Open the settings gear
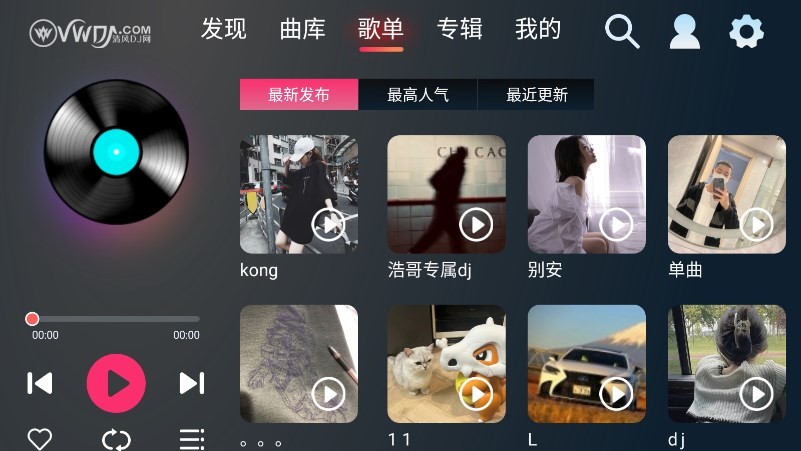801x451 pixels. [x=746, y=32]
